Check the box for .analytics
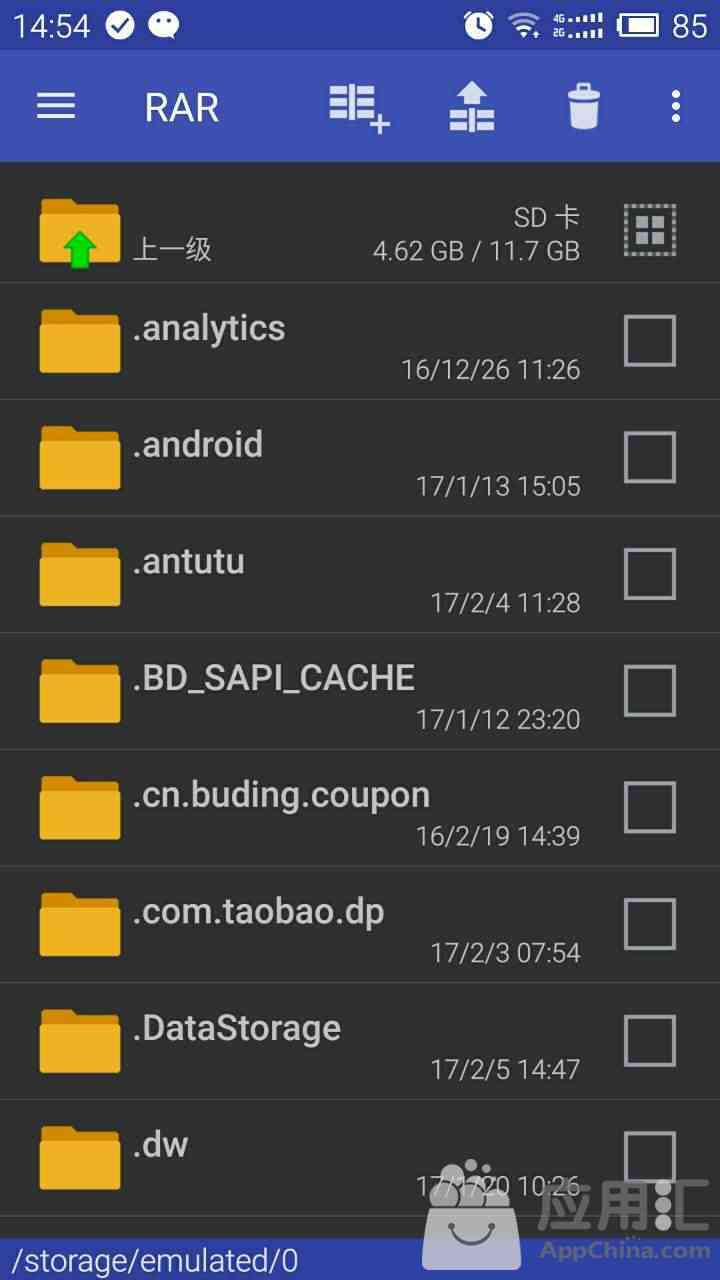 click(650, 341)
